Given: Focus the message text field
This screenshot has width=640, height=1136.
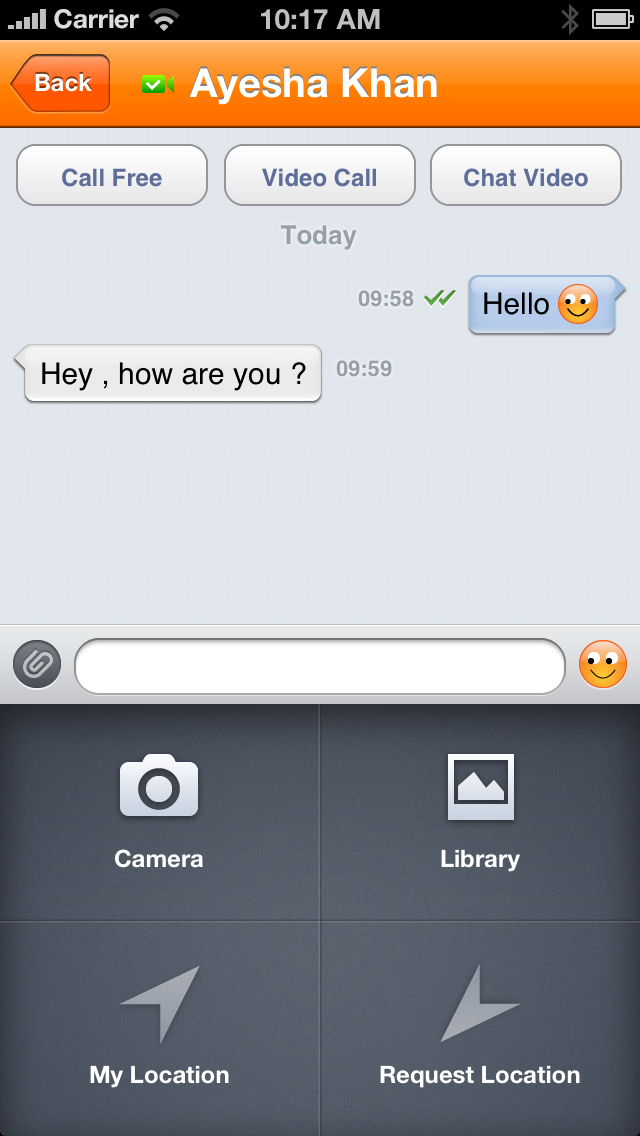Looking at the screenshot, I should click(x=320, y=665).
